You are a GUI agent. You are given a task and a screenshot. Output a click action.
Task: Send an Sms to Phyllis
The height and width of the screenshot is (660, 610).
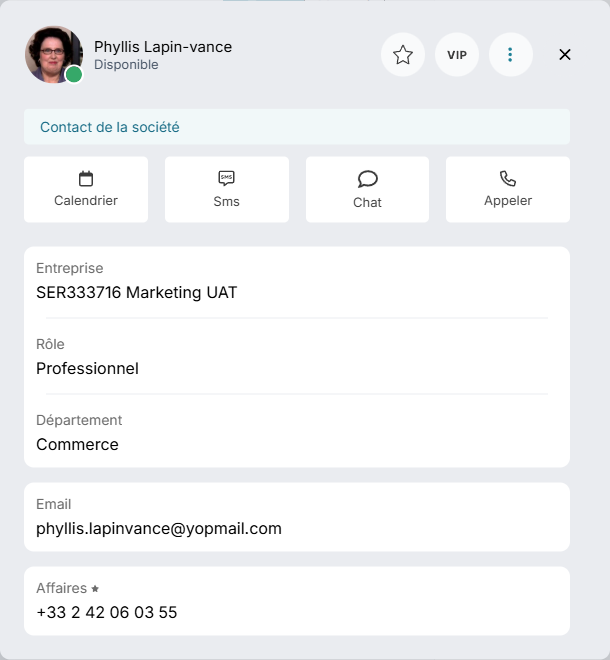click(x=227, y=189)
